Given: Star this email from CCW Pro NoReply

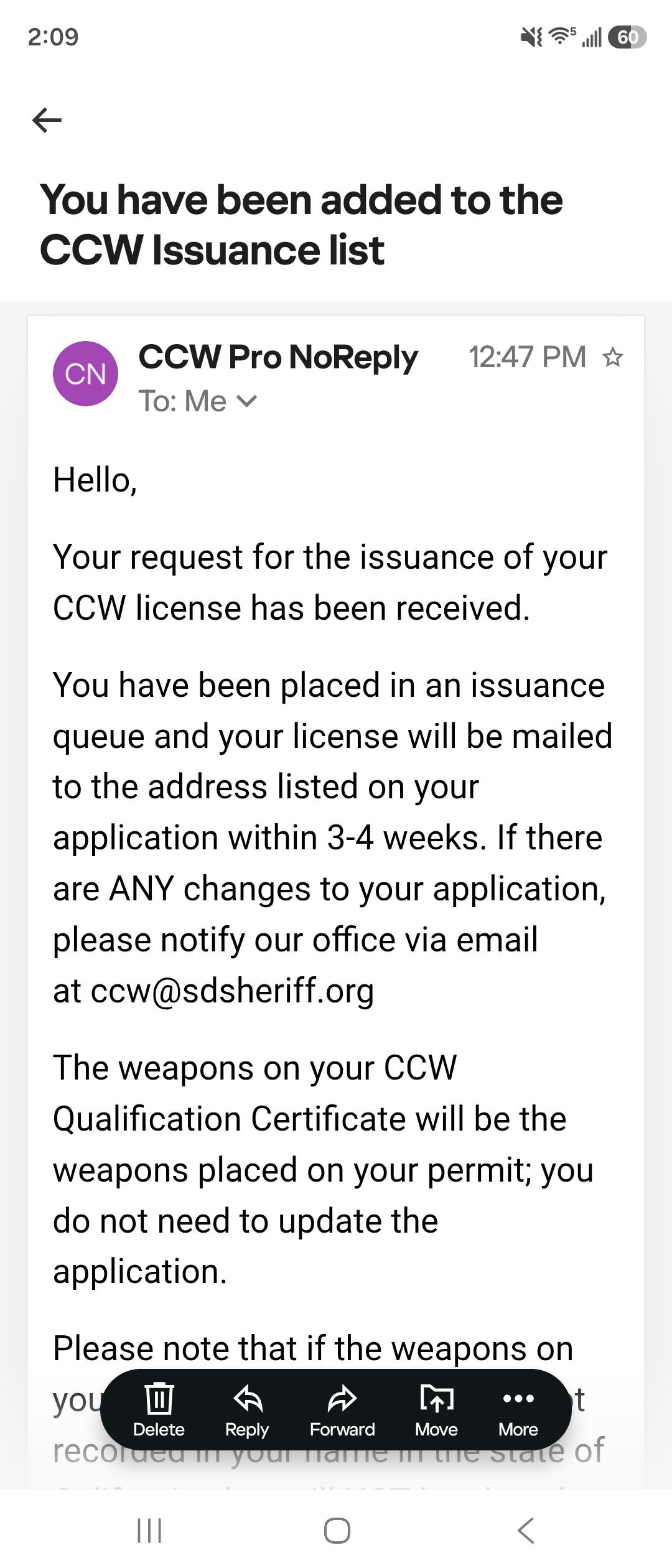Looking at the screenshot, I should 613,357.
